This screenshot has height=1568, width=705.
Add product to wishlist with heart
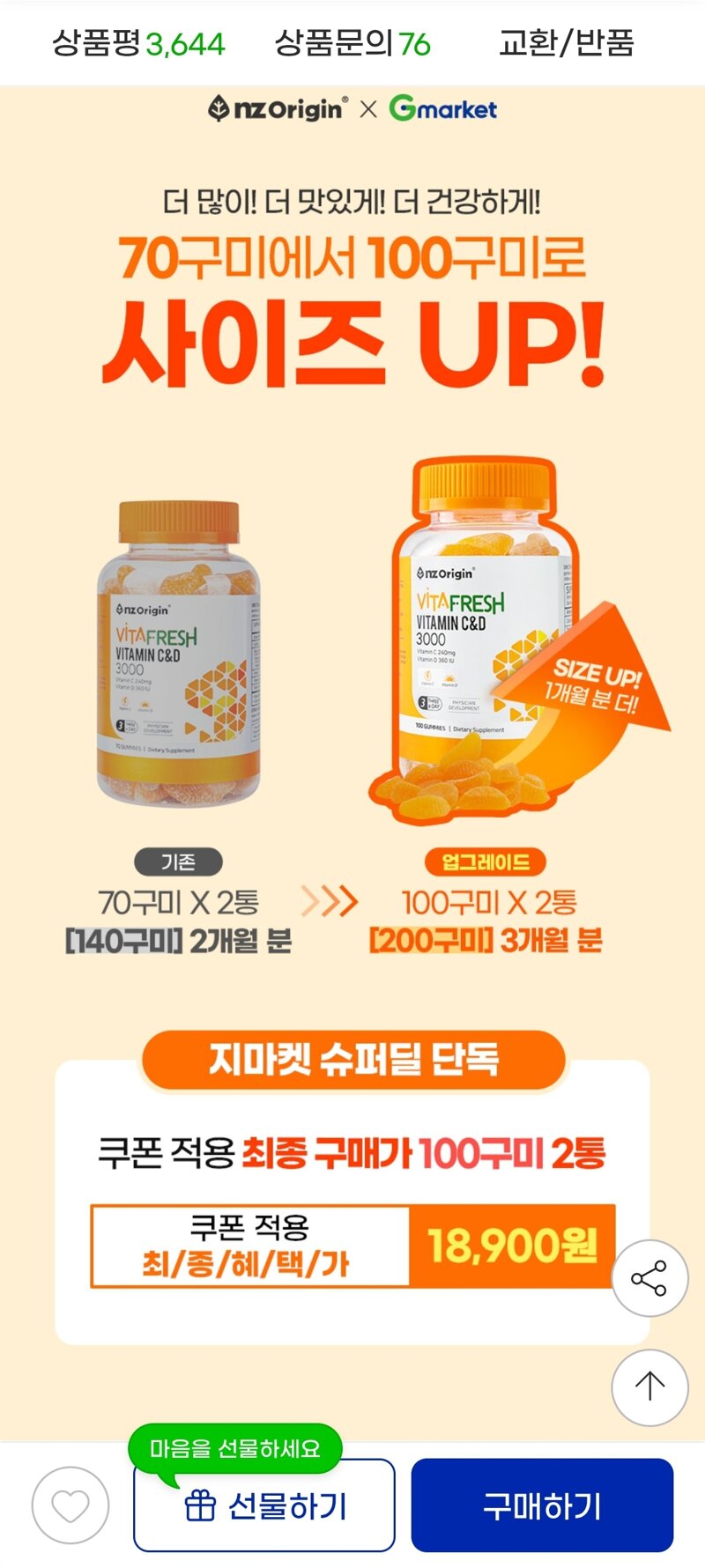tap(70, 1505)
